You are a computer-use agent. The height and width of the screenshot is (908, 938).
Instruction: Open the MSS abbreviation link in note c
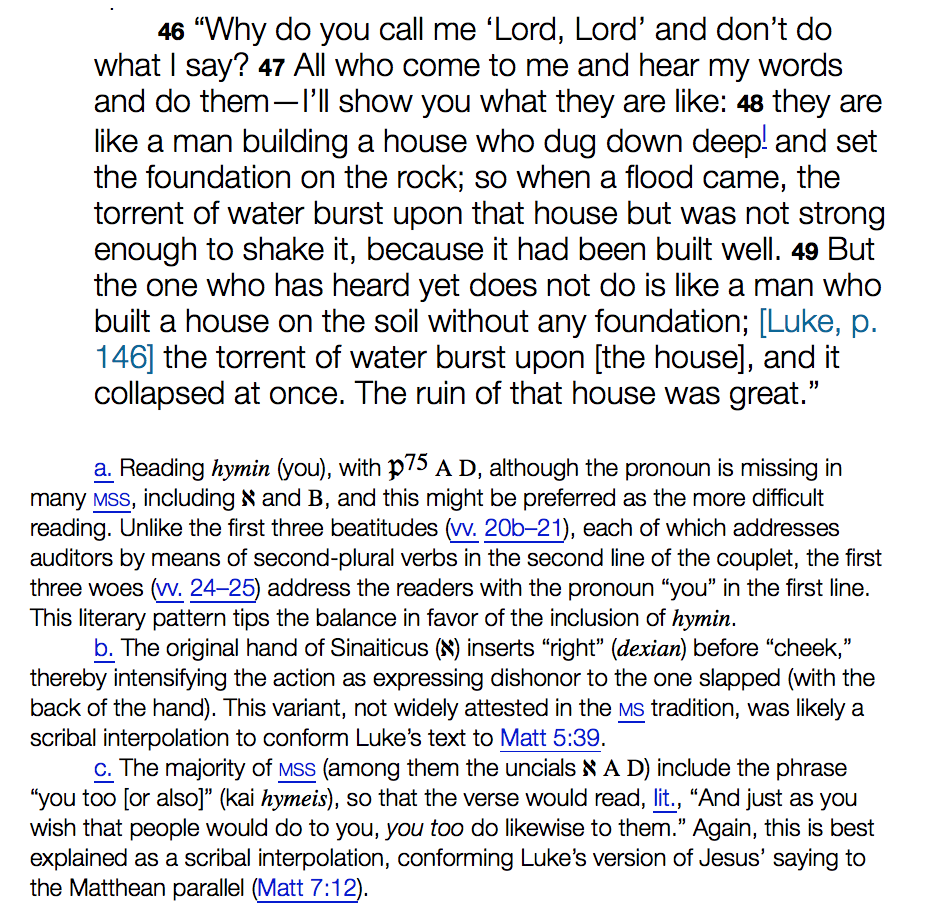tap(297, 769)
